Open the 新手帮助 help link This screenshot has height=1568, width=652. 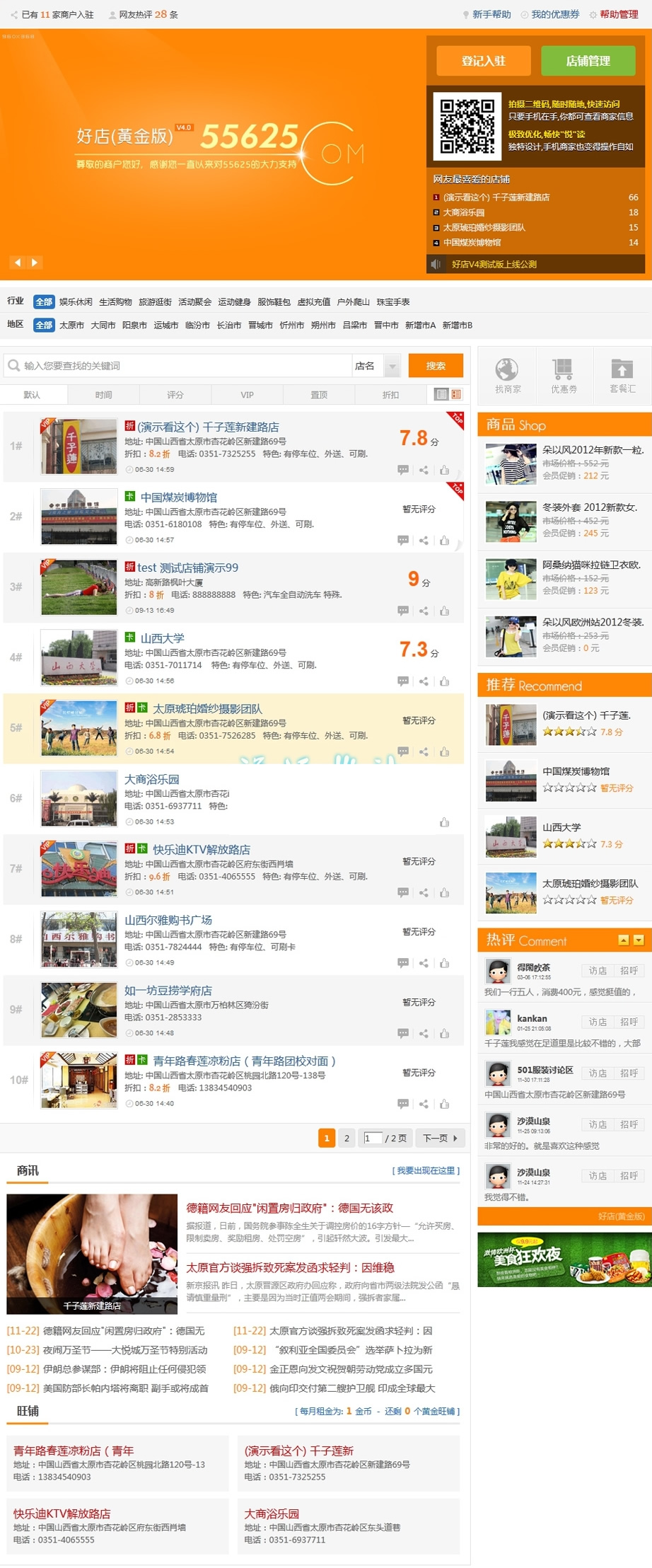(491, 14)
